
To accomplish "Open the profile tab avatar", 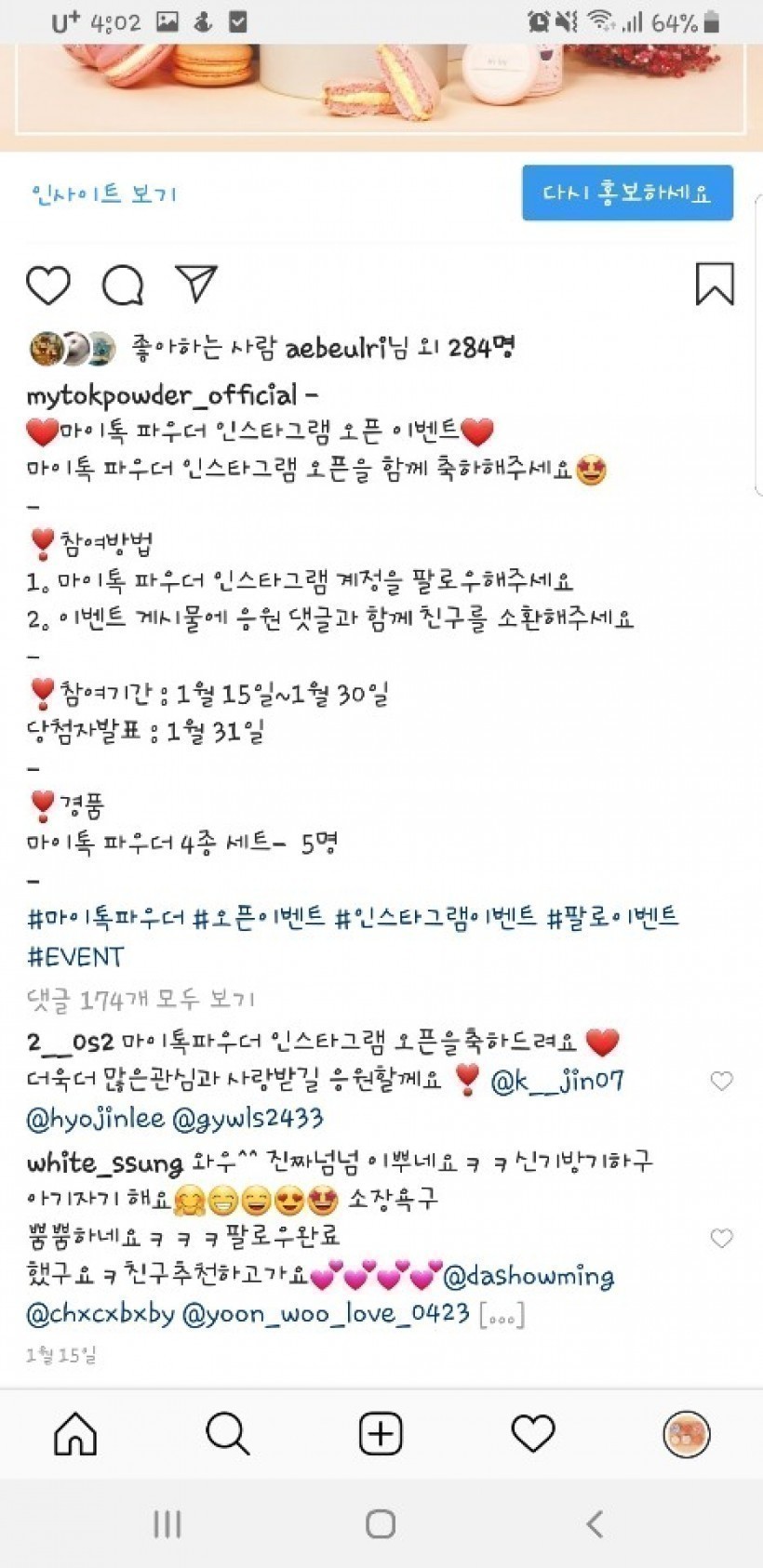I will (x=687, y=1433).
